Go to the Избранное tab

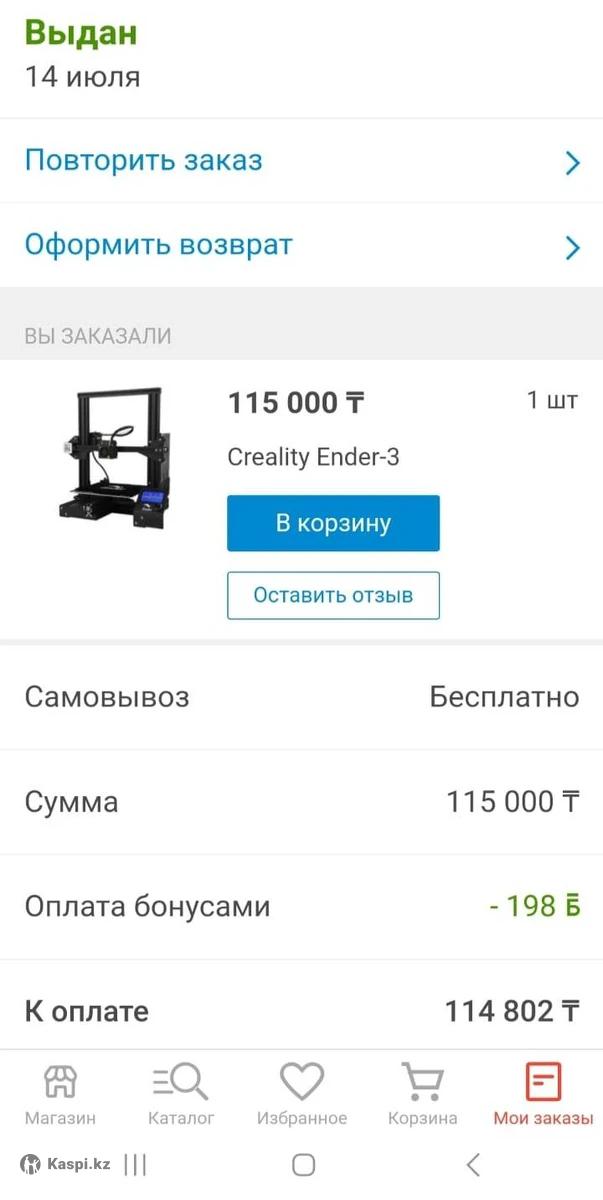[x=302, y=1093]
